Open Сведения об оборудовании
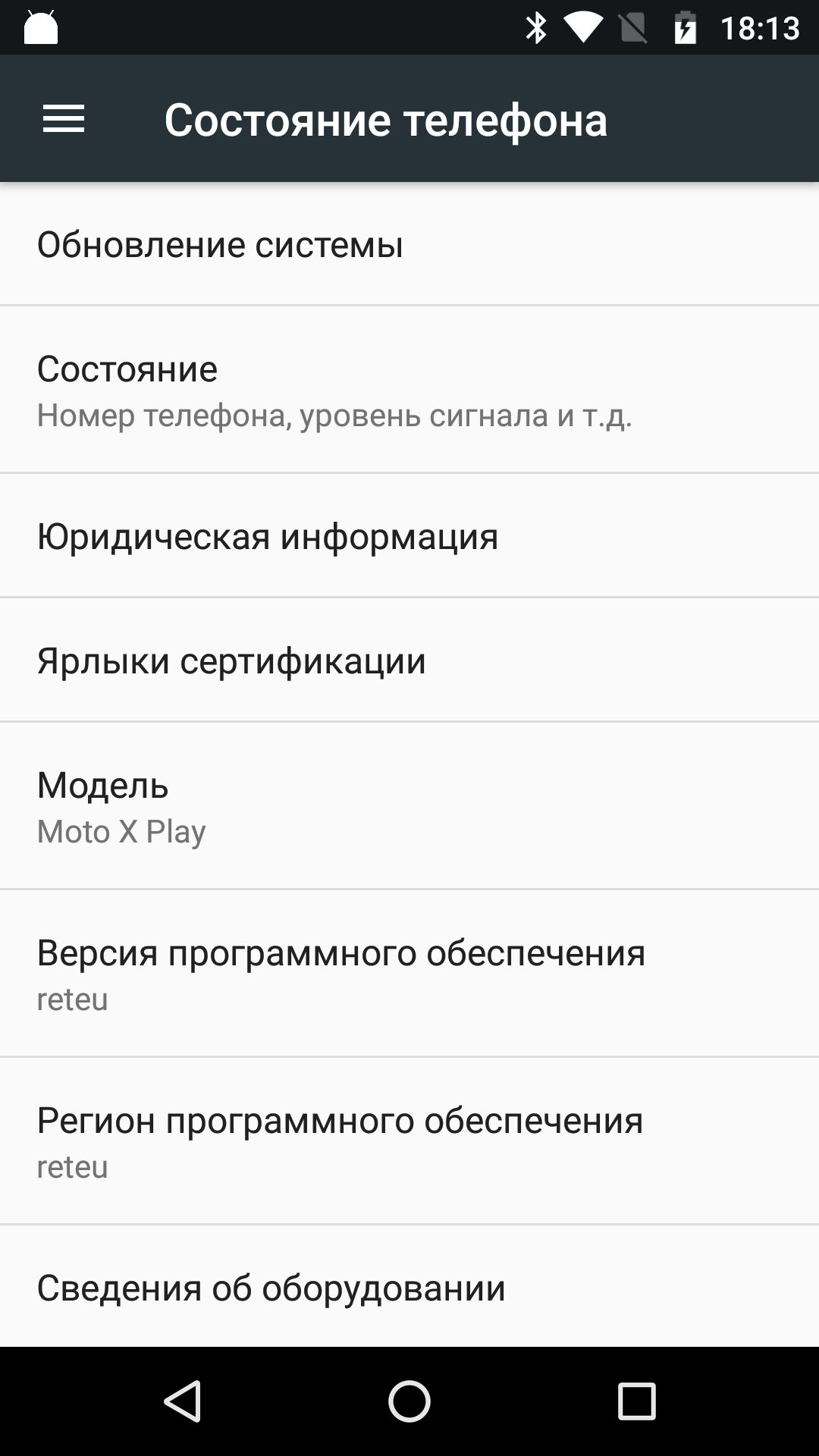819x1456 pixels. 409,1286
